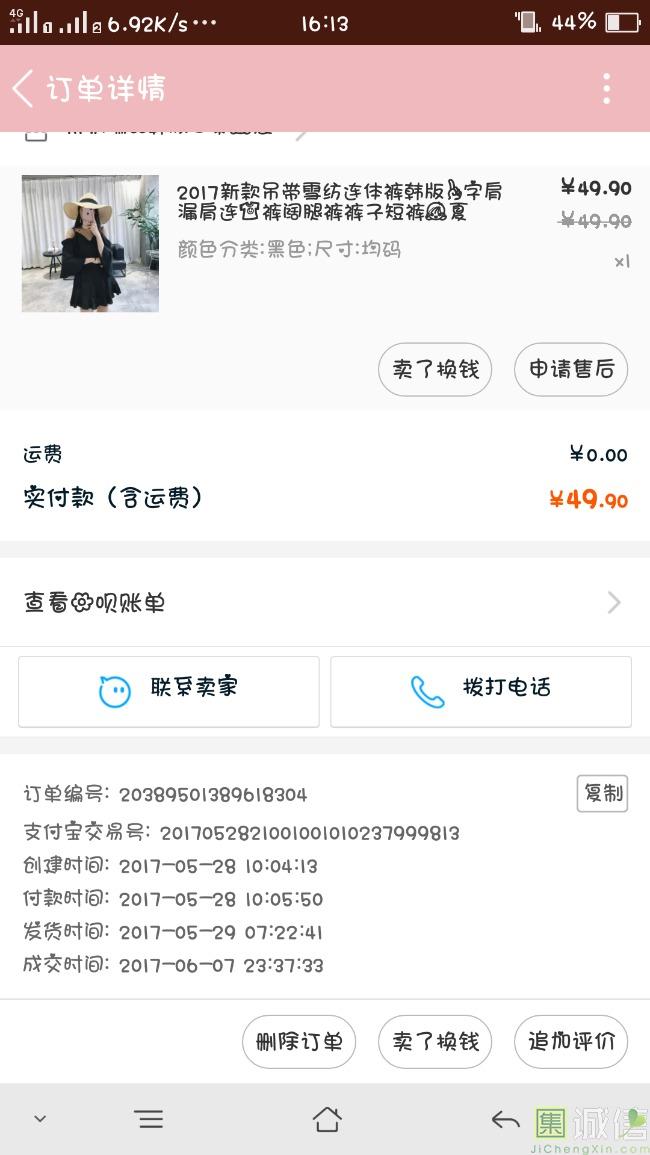The width and height of the screenshot is (650, 1155).
Task: Open the three-dot overflow menu
Action: click(606, 89)
